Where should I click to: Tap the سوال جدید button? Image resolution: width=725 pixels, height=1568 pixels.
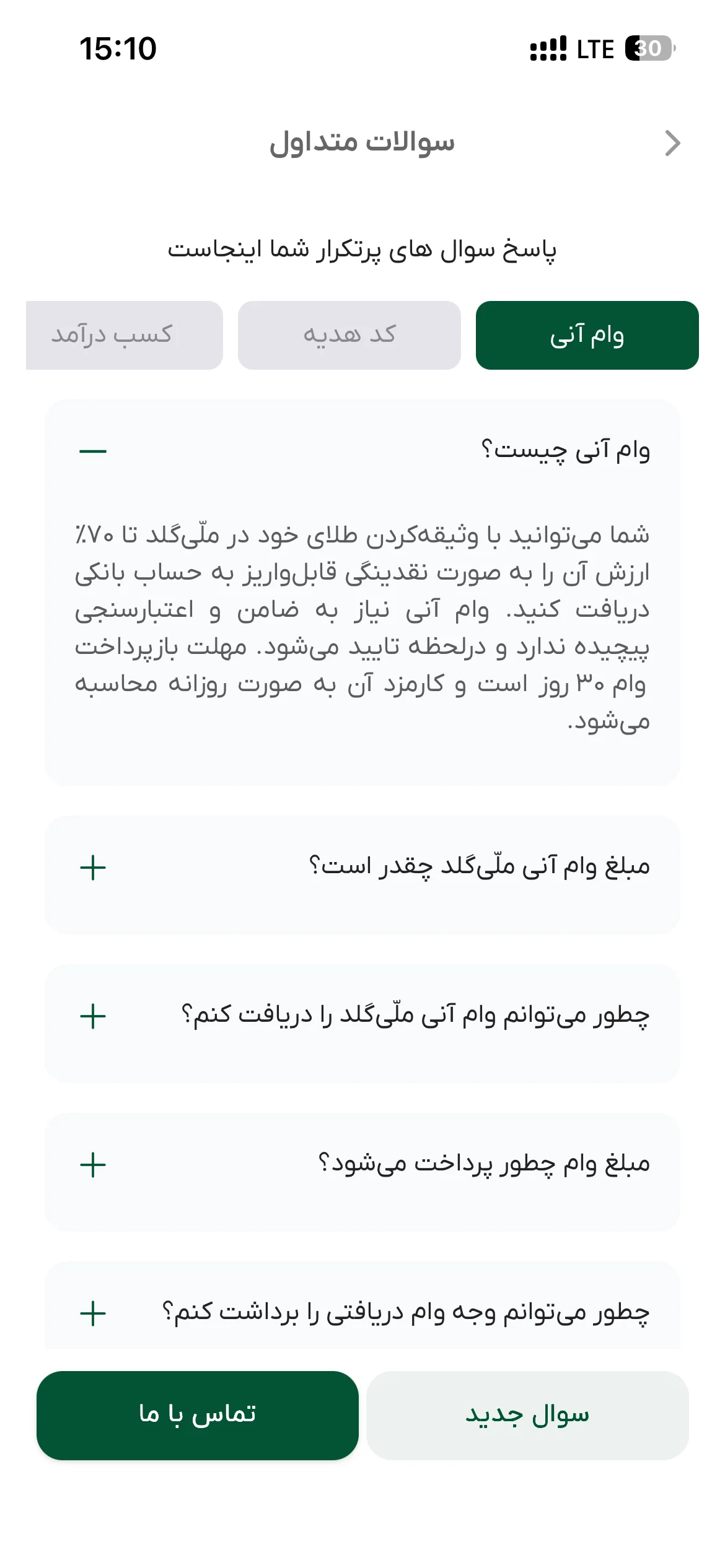[527, 1415]
